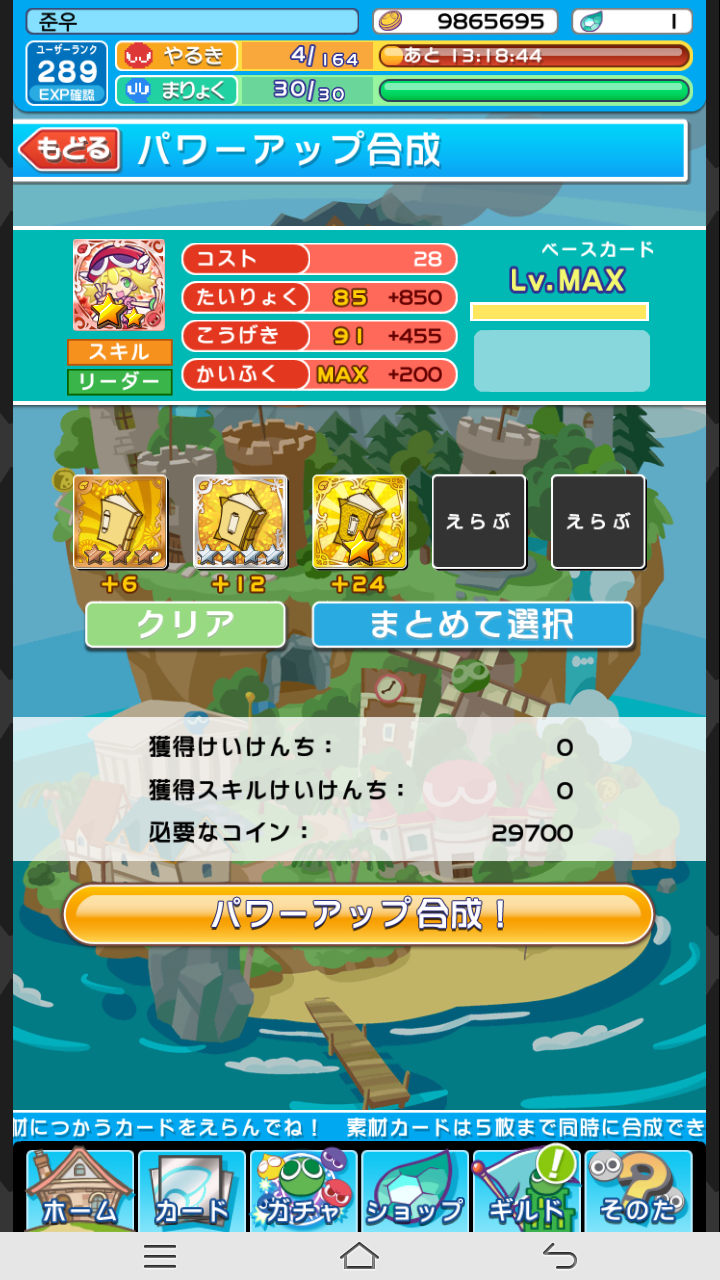Tap the もどる back button
Screen dimensions: 720x1280
click(x=68, y=150)
